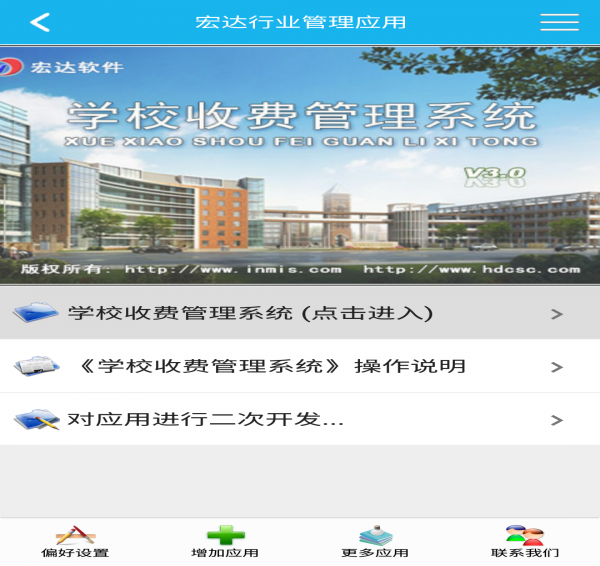
Task: Go to 联系我们 tab
Action: click(x=525, y=542)
